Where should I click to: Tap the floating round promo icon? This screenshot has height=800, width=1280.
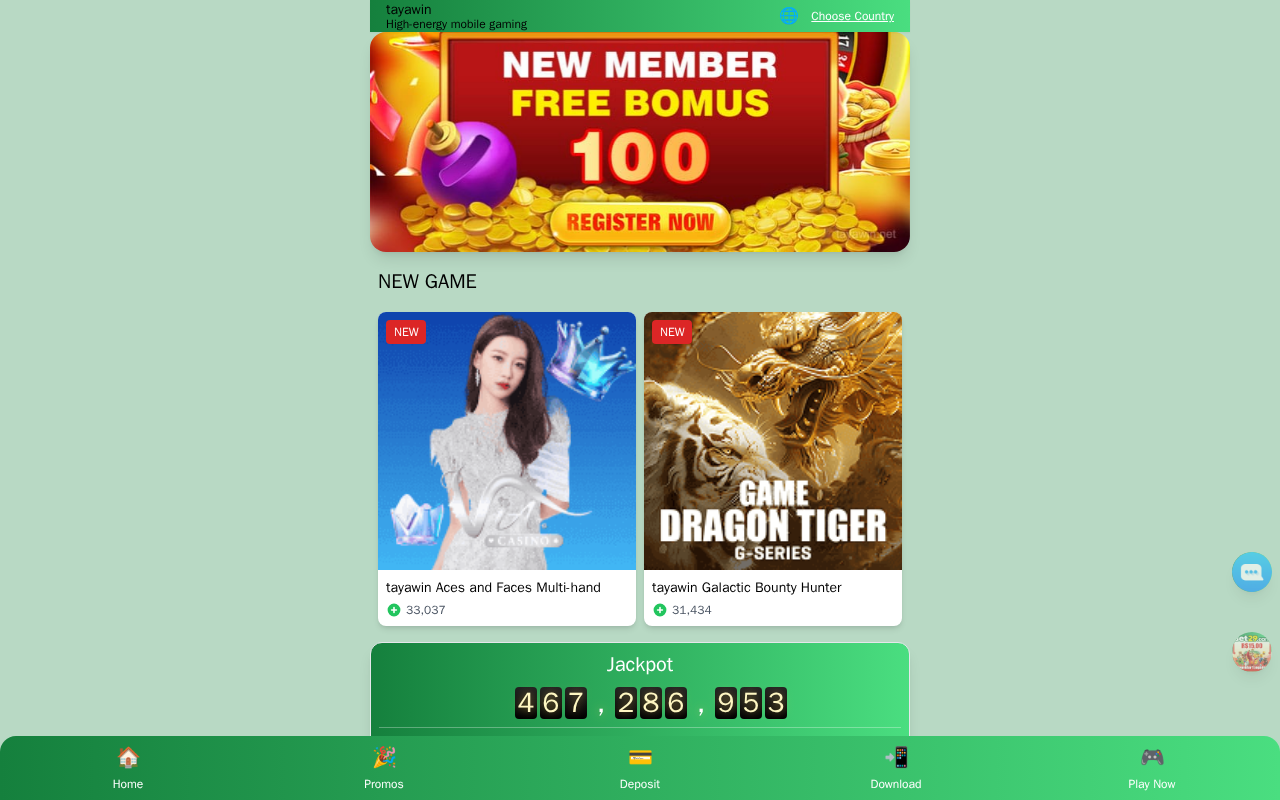pos(1252,652)
